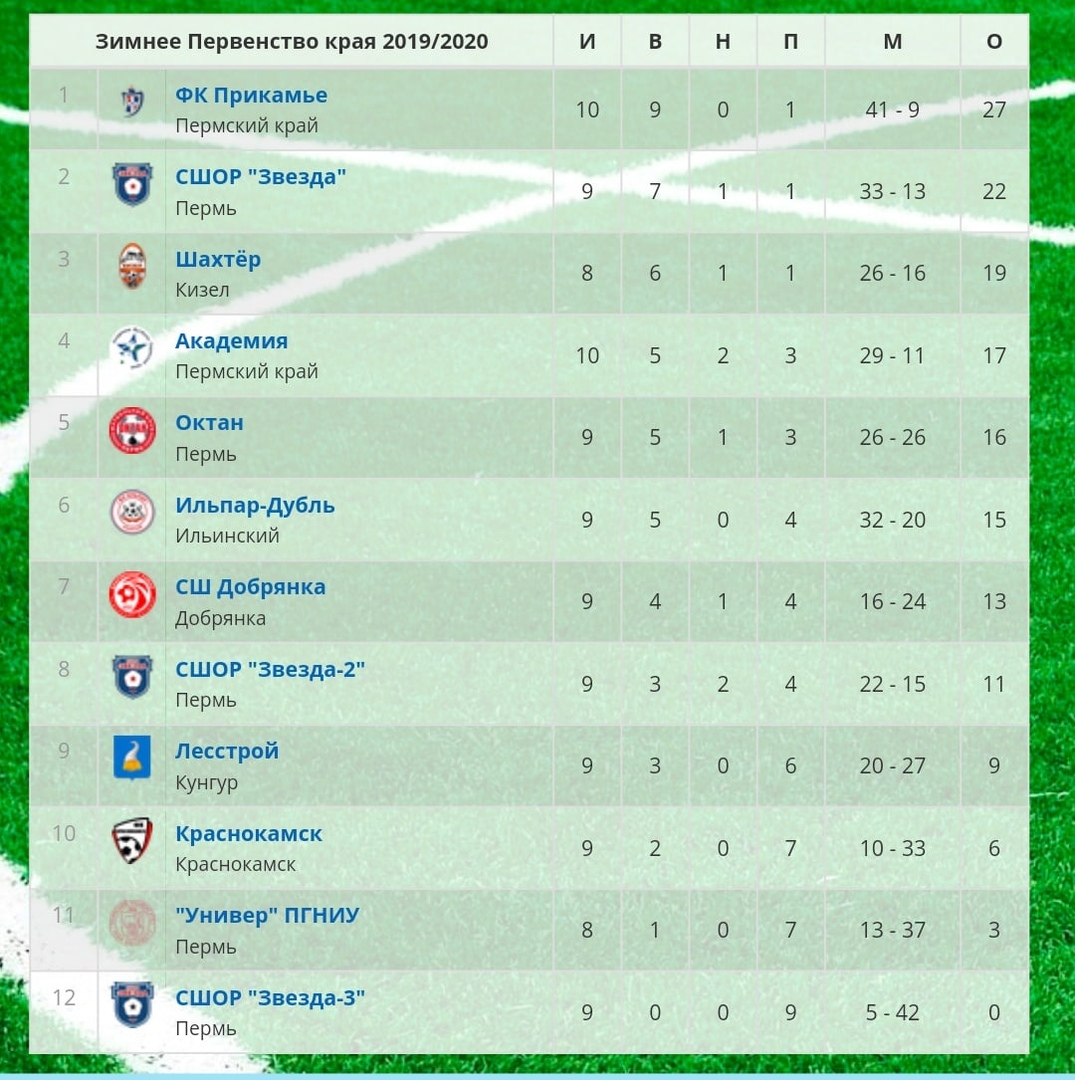
Task: View the СШОР "Звезда-3" team page
Action: pyautogui.click(x=270, y=997)
